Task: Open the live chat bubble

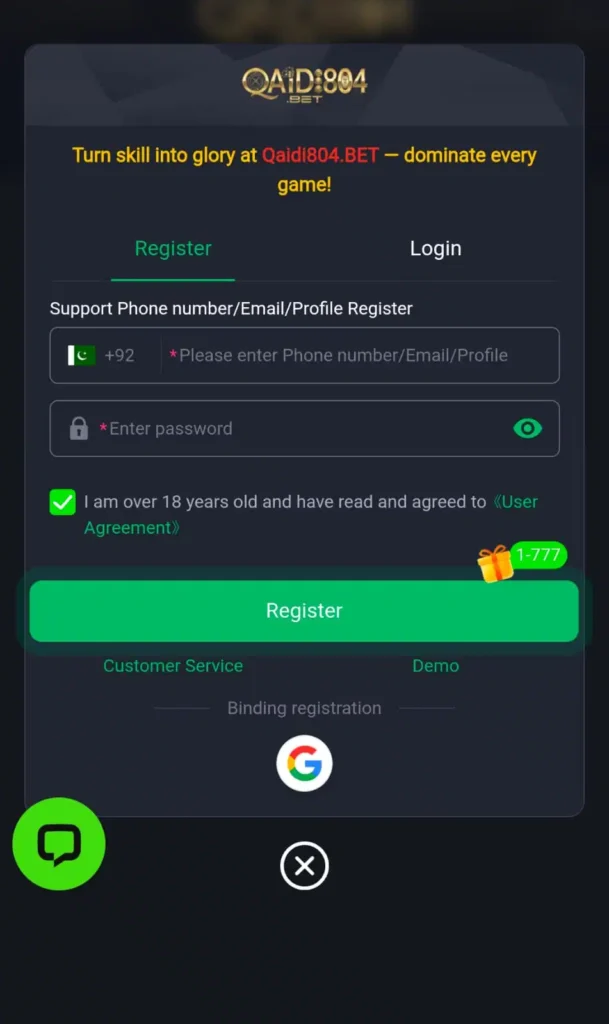Action: (58, 844)
